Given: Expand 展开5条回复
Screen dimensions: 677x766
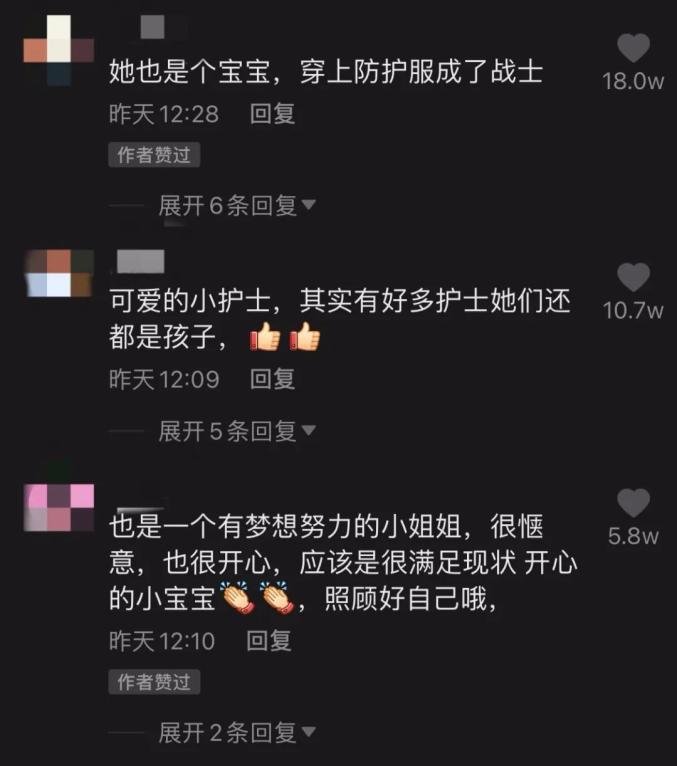Looking at the screenshot, I should point(237,431).
